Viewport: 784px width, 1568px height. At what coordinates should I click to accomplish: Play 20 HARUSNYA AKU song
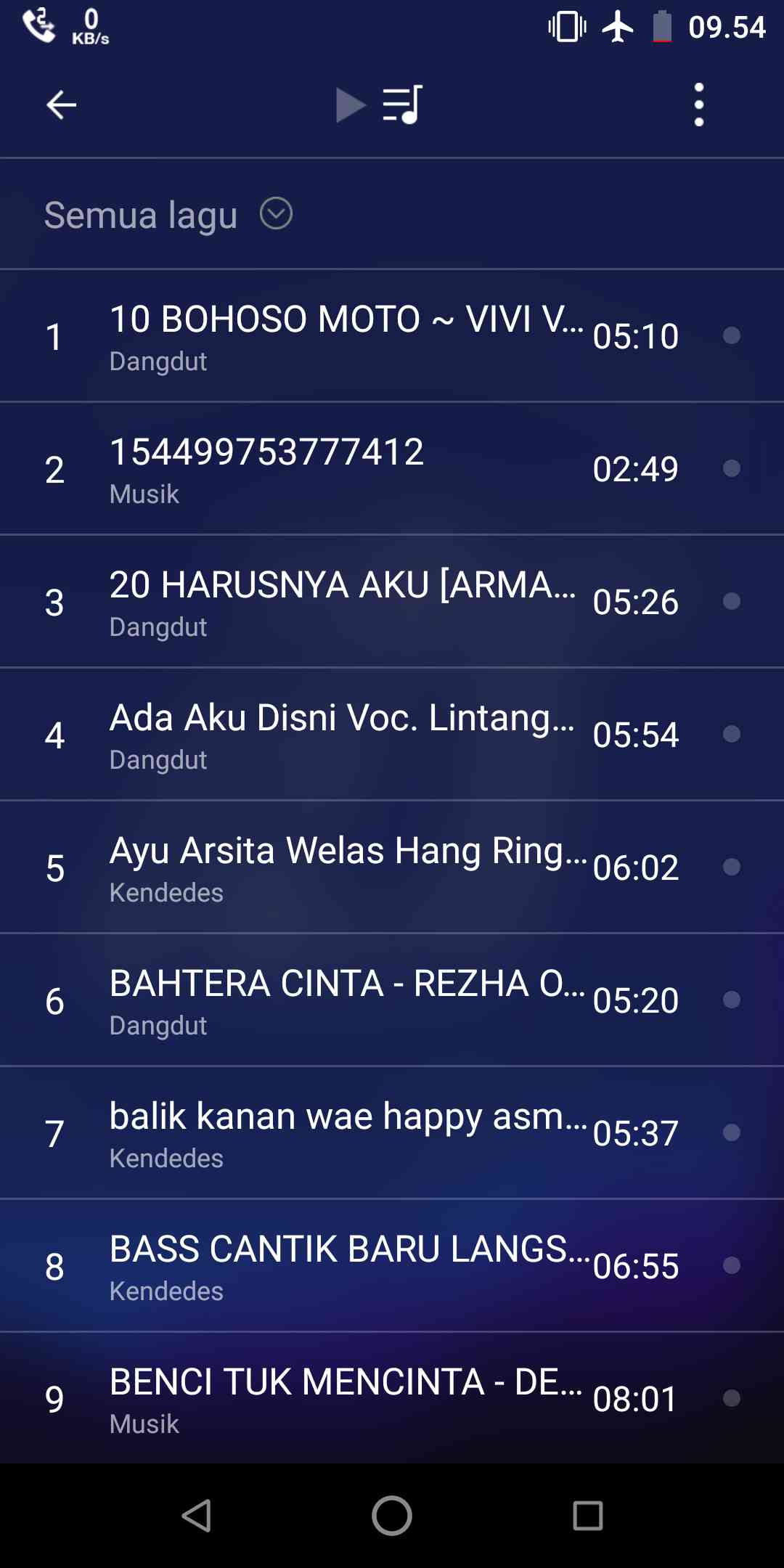click(x=345, y=601)
